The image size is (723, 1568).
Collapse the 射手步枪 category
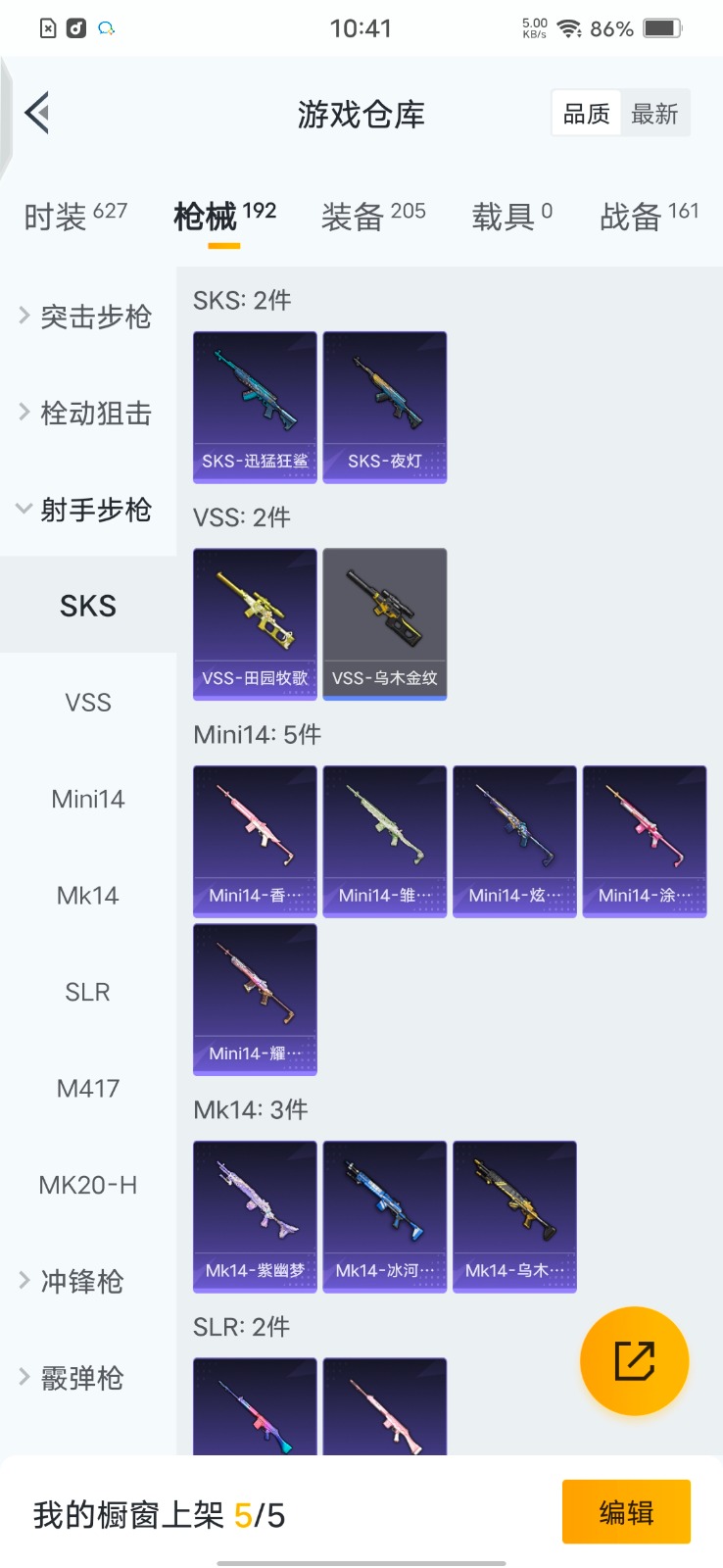(x=86, y=510)
